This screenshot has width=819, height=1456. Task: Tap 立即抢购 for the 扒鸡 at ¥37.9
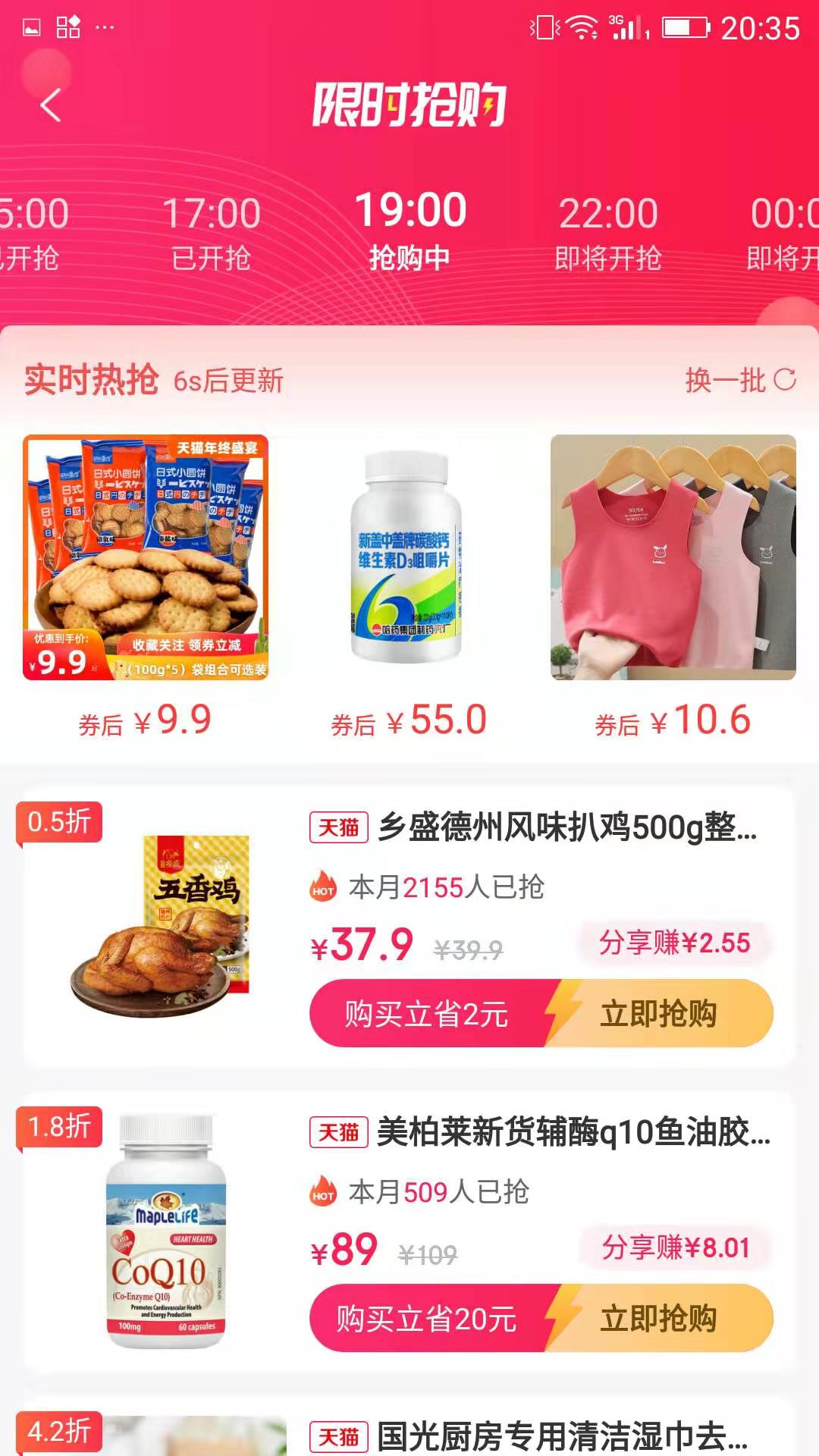tap(658, 1013)
